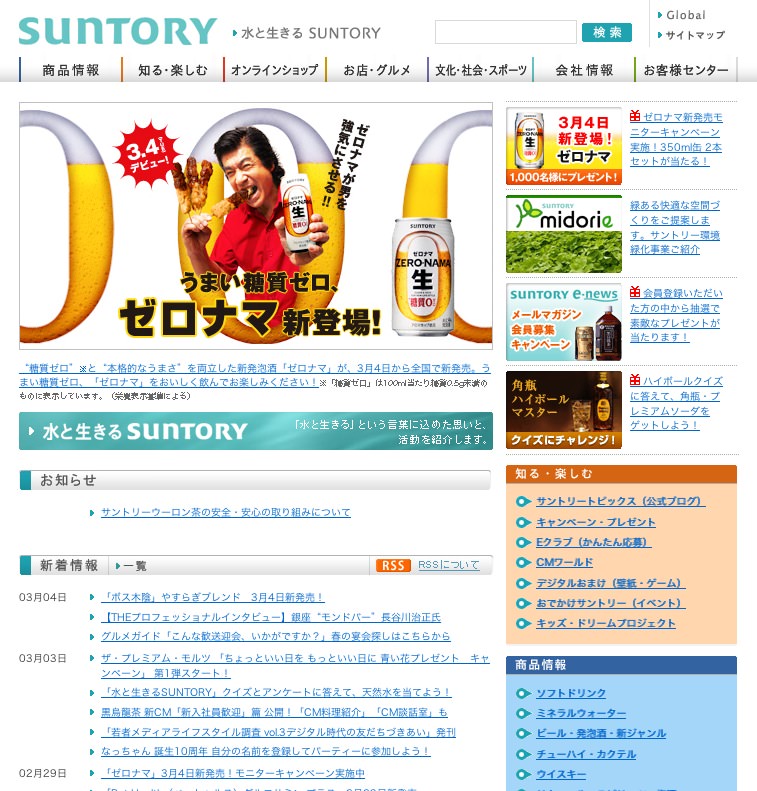Open the ソフトドリンク product link
The height and width of the screenshot is (791, 757).
(x=571, y=693)
